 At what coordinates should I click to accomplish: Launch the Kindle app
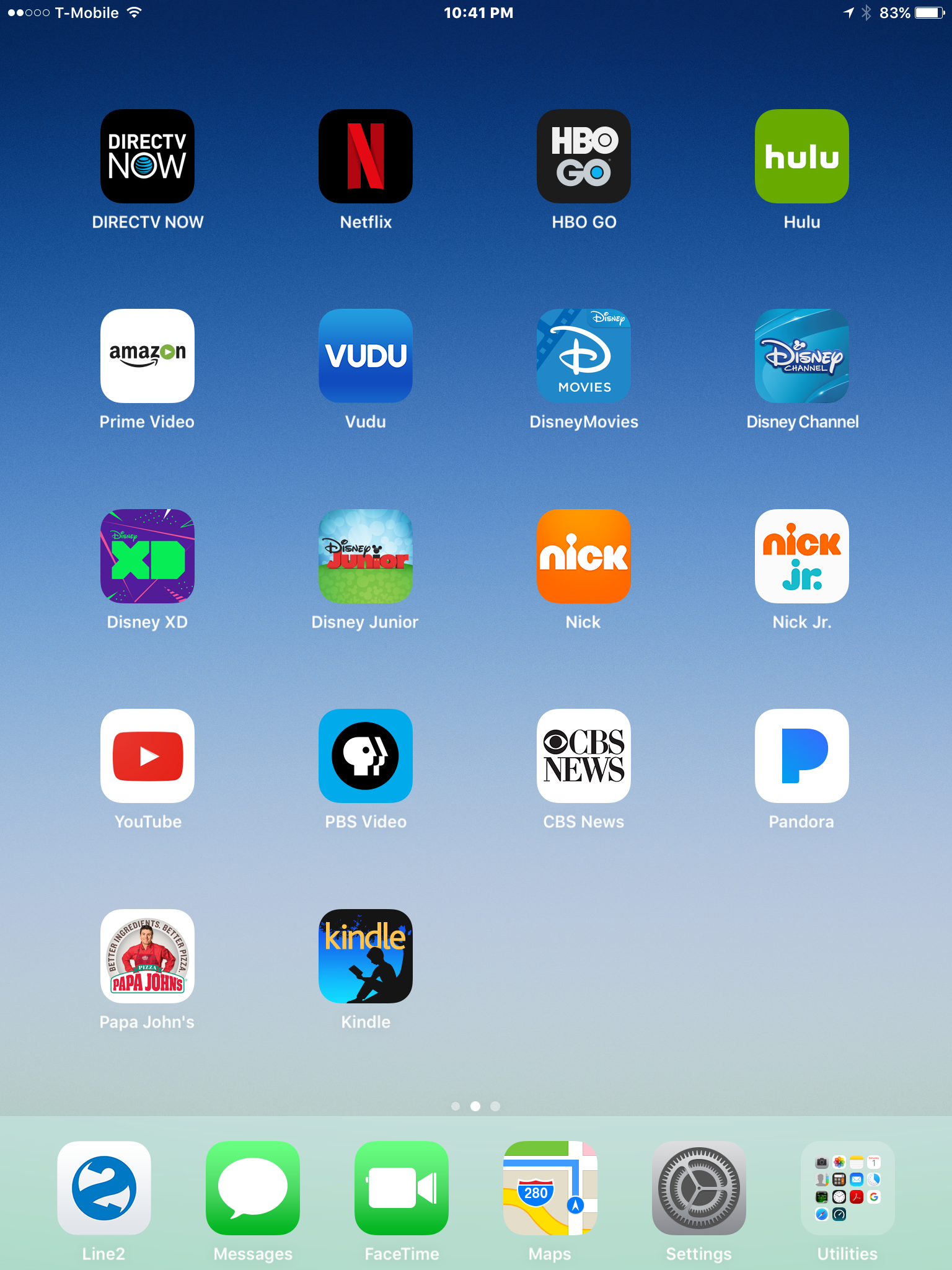(x=366, y=956)
